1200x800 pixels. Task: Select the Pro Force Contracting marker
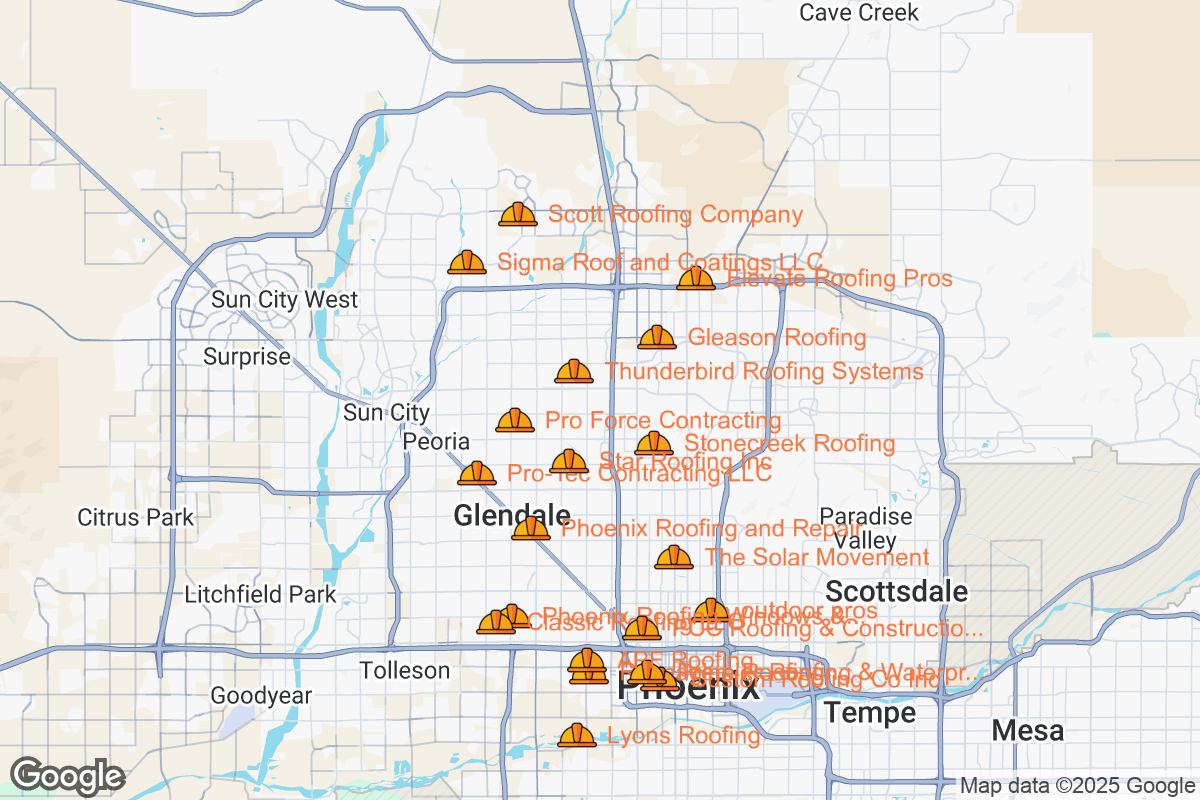(514, 421)
